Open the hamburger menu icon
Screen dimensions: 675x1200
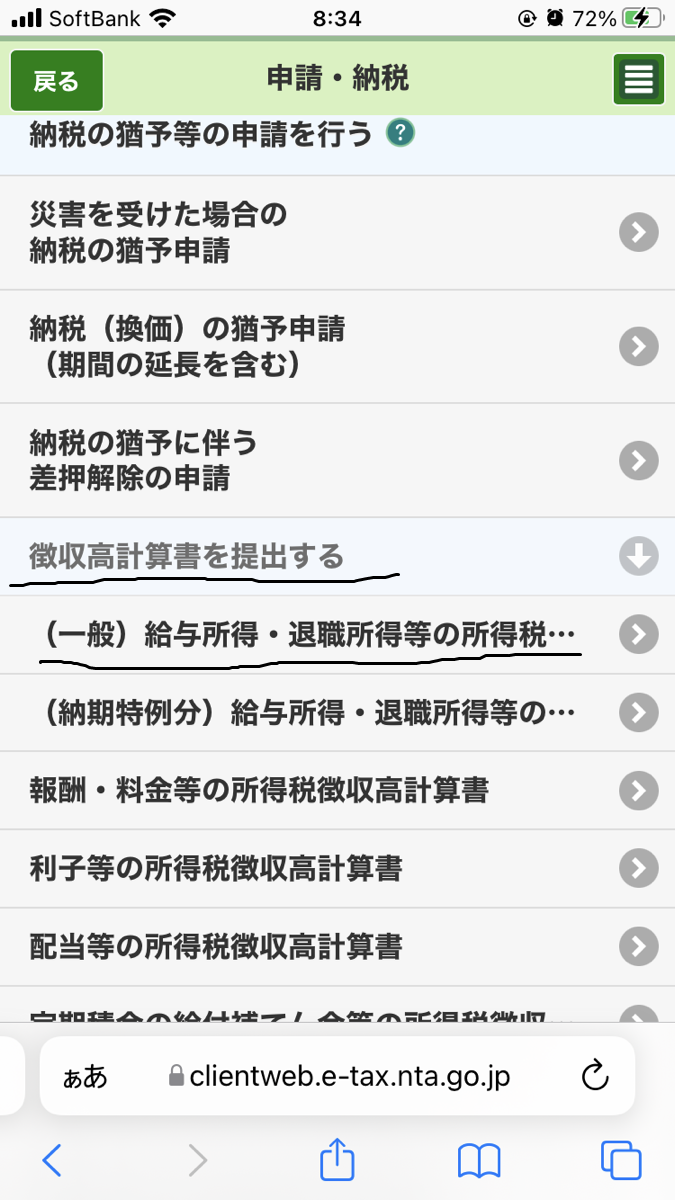click(x=638, y=79)
